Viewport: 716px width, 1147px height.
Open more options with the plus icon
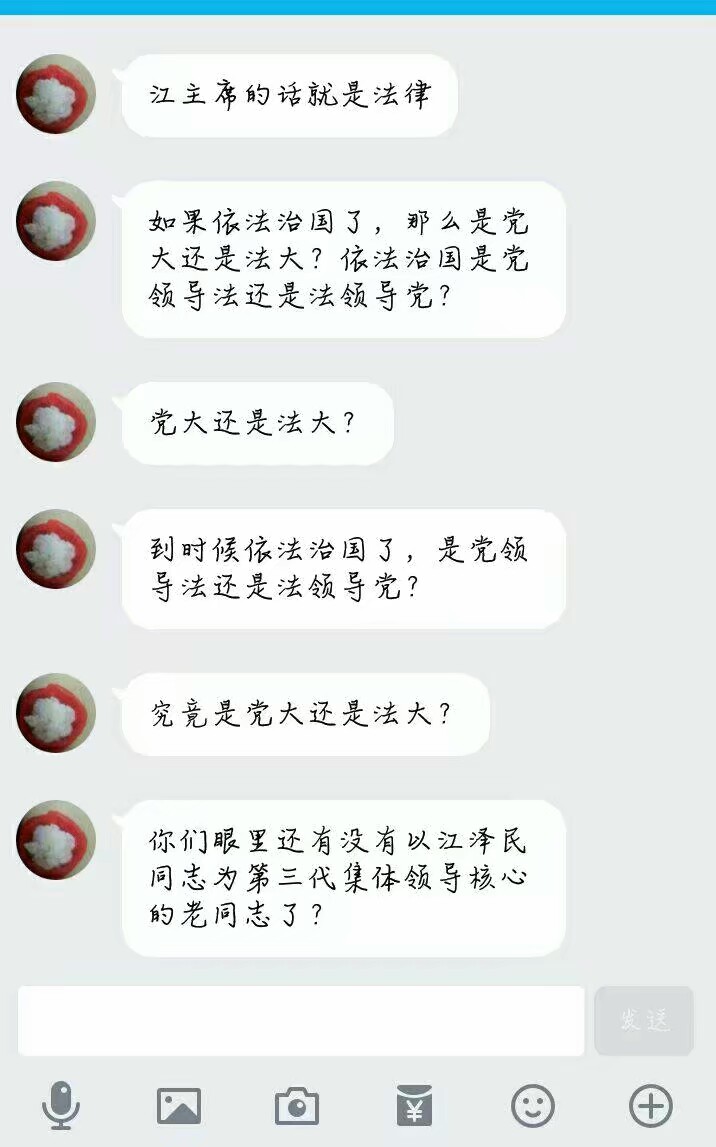pos(651,1105)
